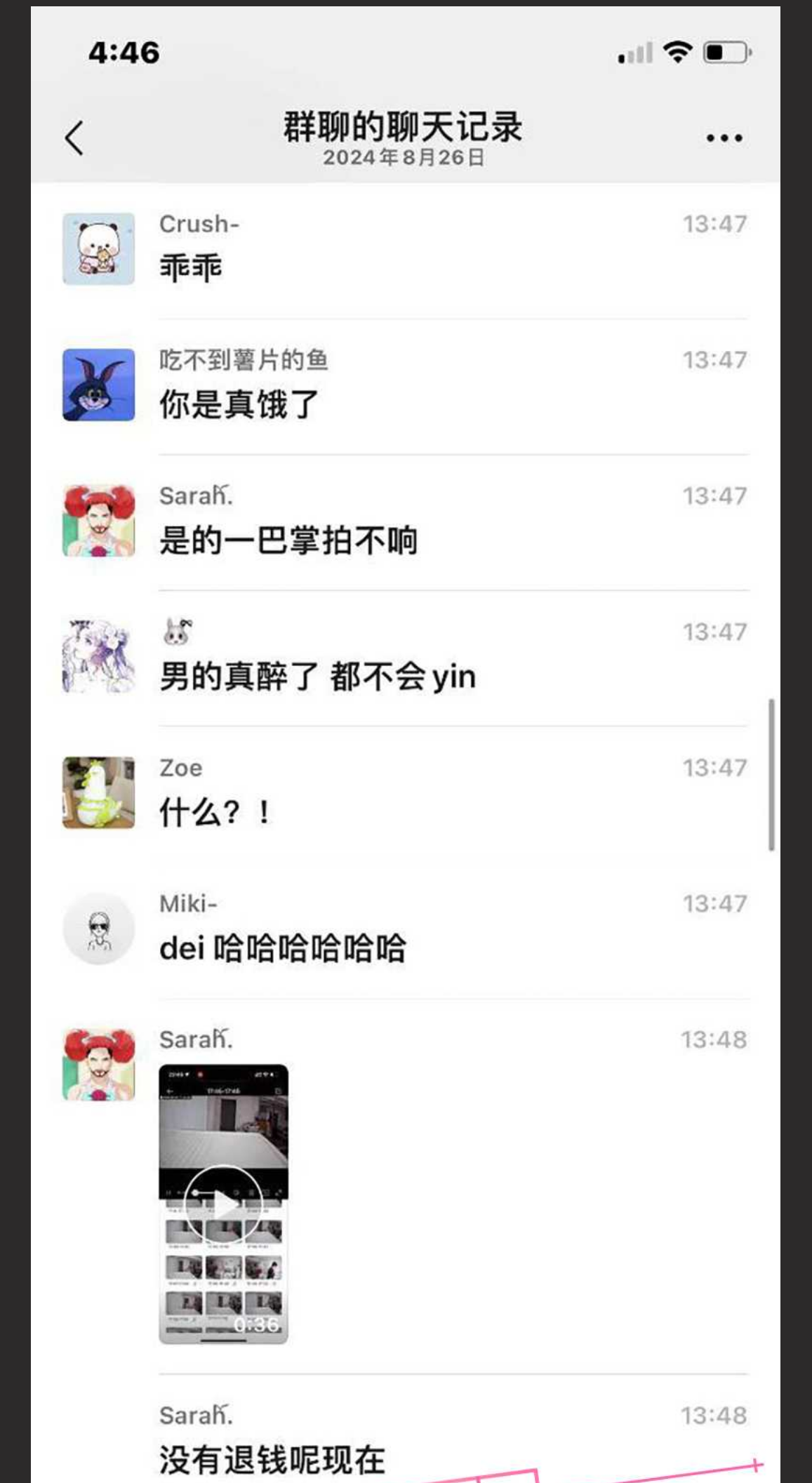This screenshot has width=812, height=1483.
Task: Open Miki-'s cartoon face avatar
Action: click(99, 928)
